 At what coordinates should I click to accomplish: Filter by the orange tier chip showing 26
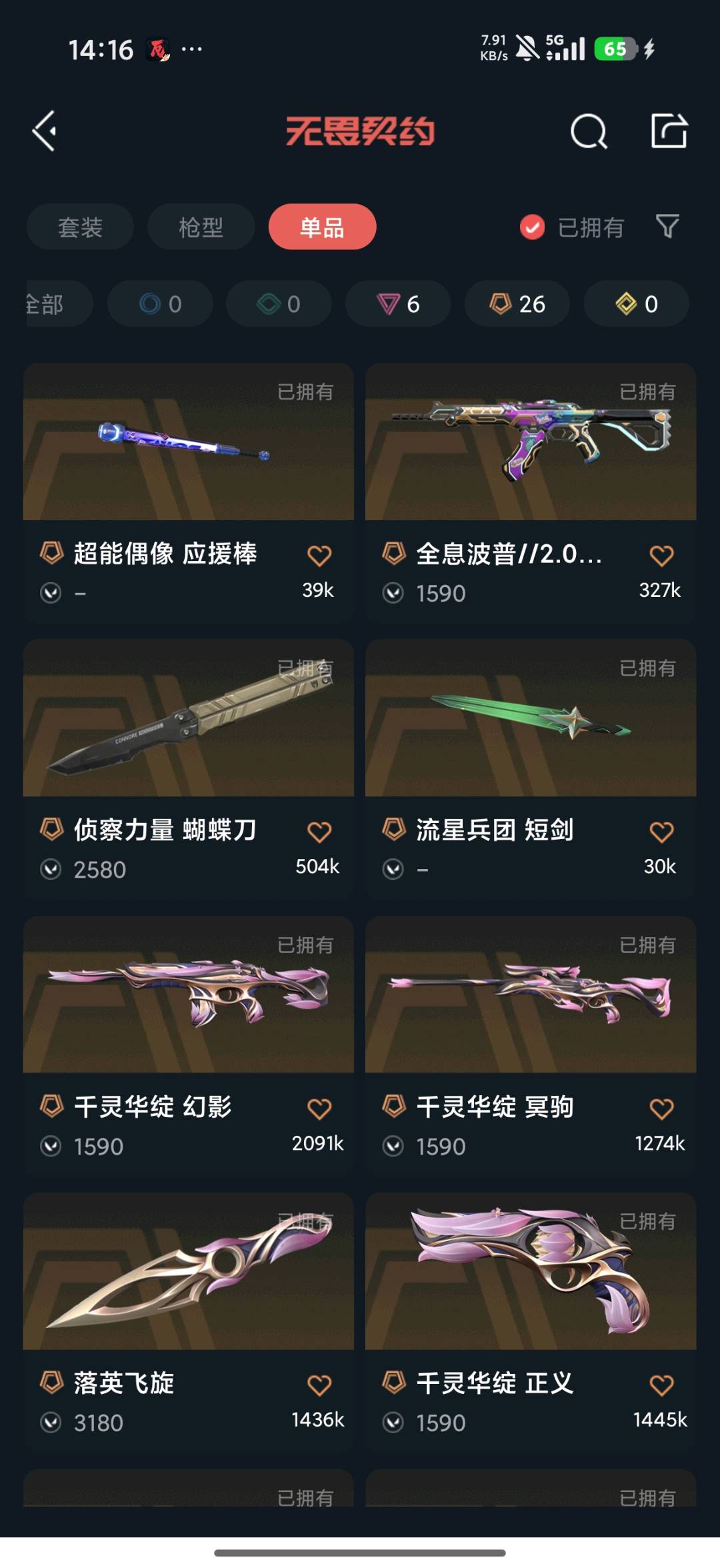517,303
